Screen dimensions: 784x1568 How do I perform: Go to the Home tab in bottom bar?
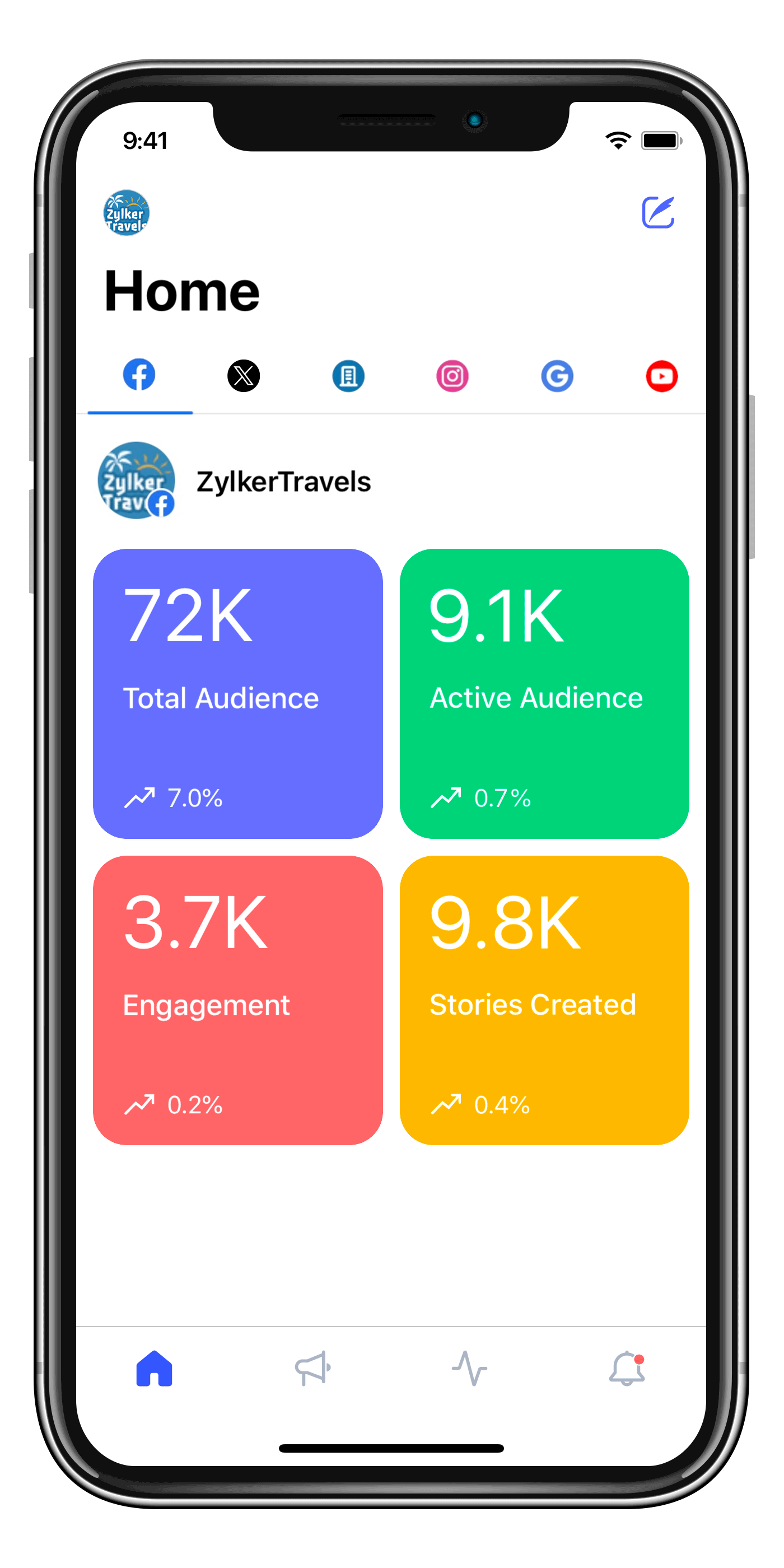[x=155, y=1368]
